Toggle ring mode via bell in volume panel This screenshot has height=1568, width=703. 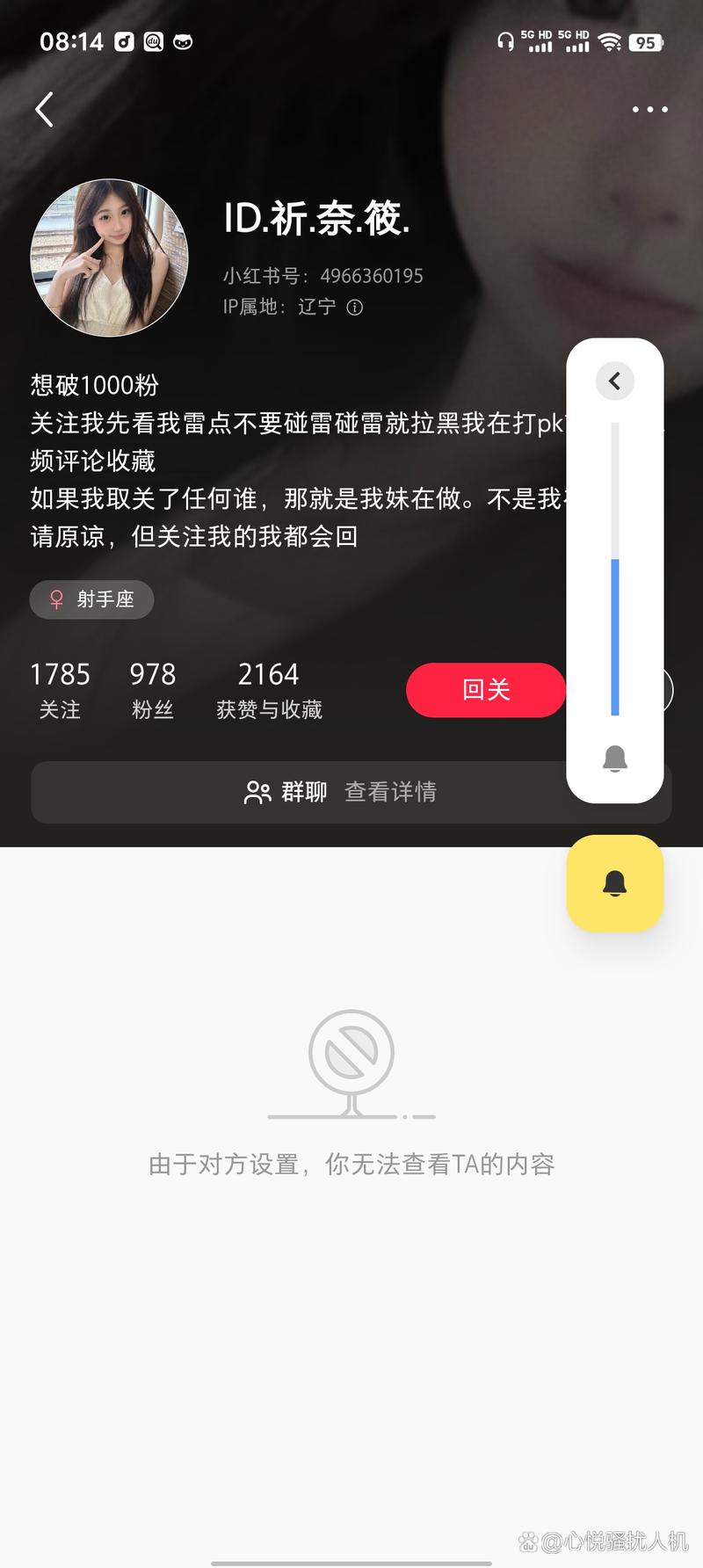(615, 758)
